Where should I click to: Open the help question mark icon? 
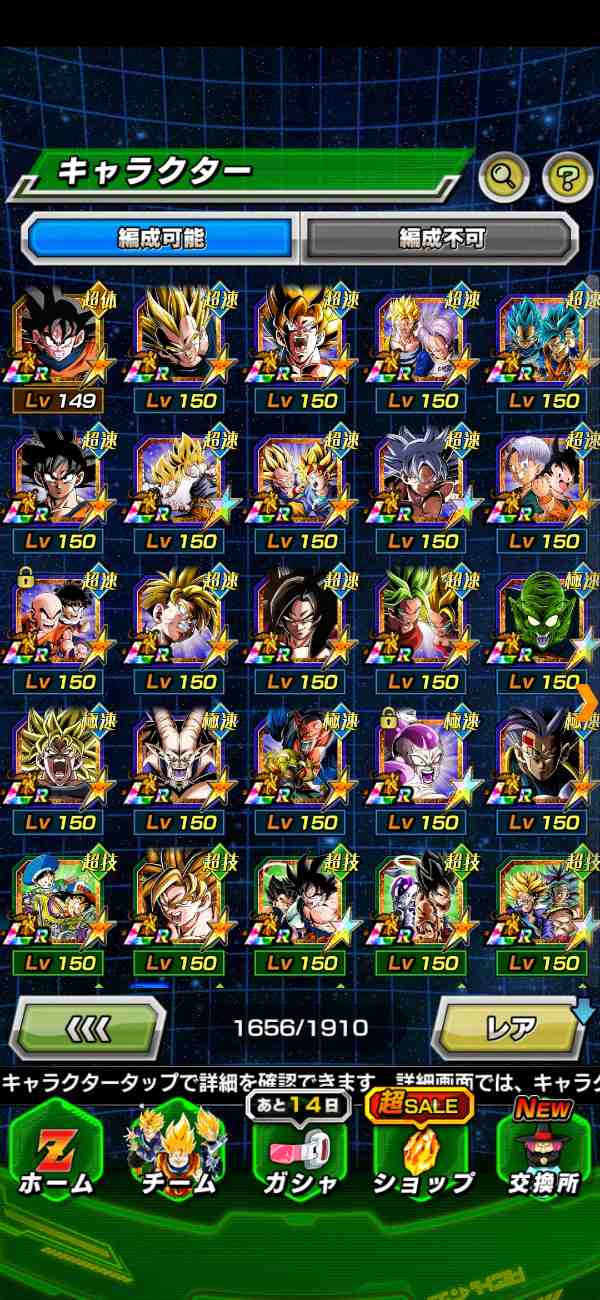(567, 178)
